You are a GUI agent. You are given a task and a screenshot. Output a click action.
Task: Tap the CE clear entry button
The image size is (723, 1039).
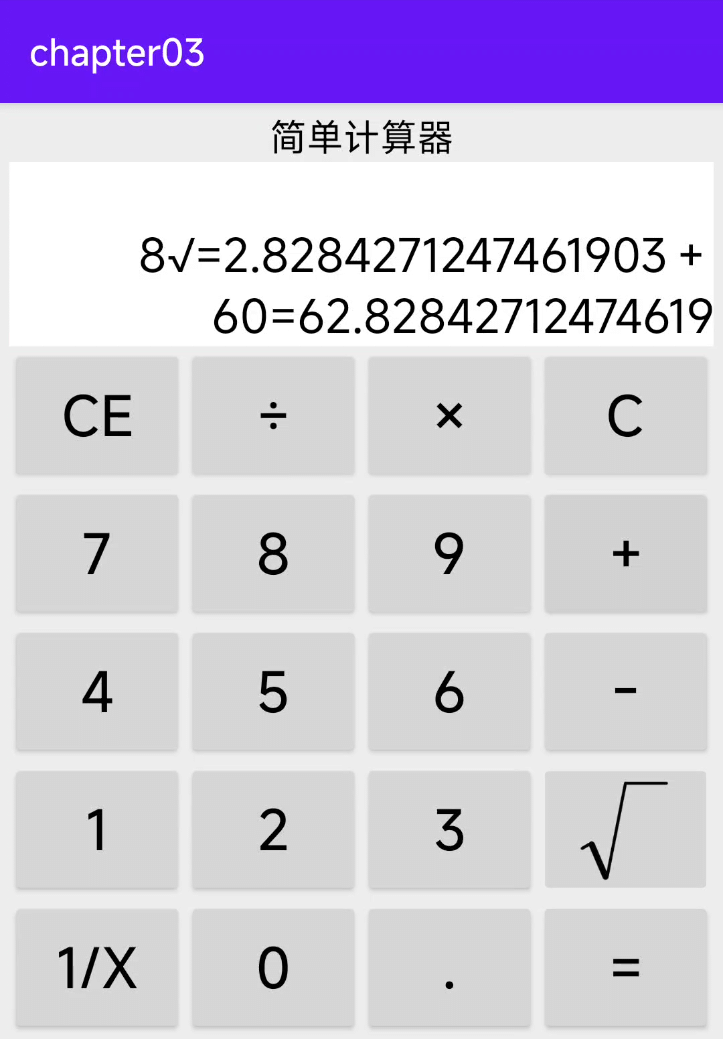point(97,415)
